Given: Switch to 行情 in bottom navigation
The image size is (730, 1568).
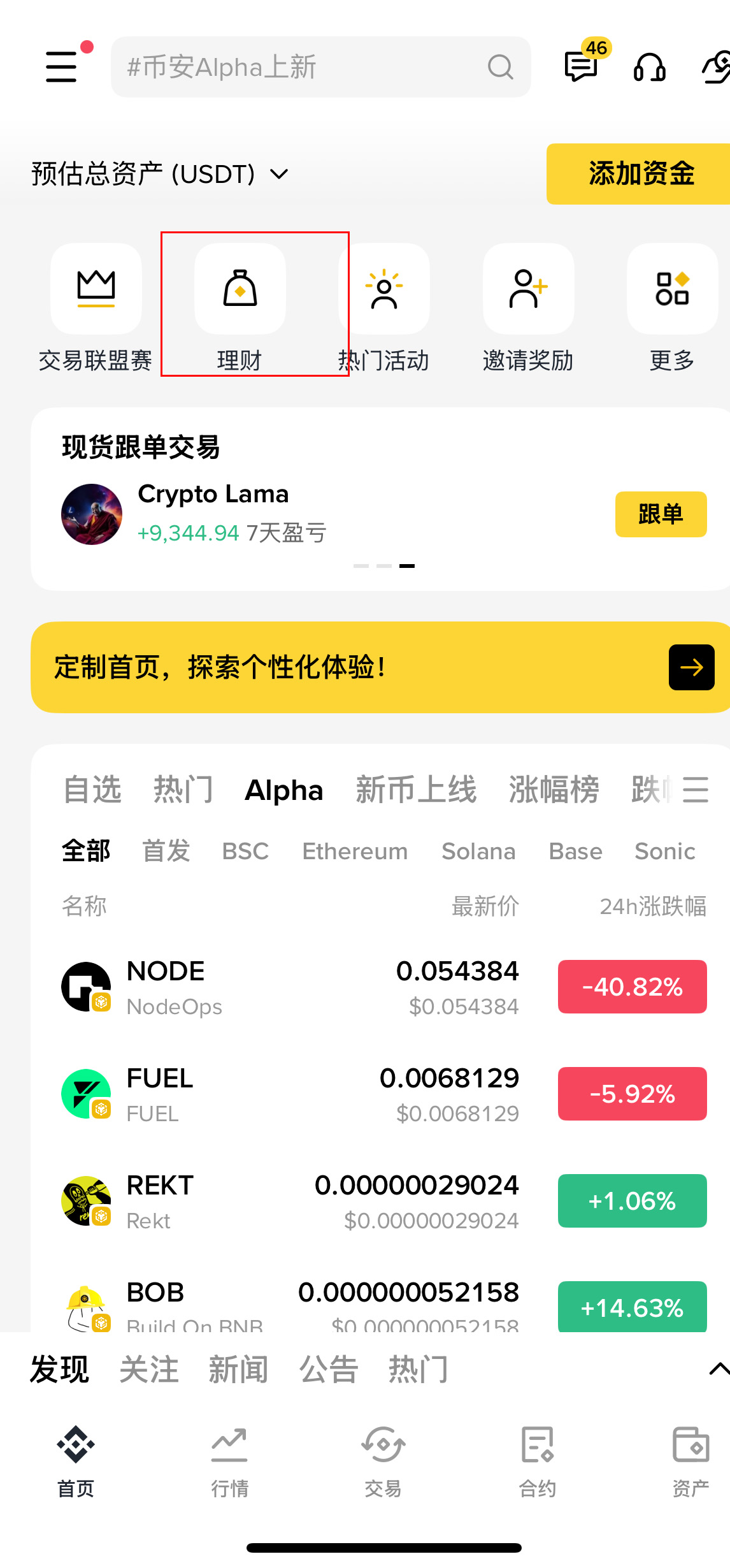Looking at the screenshot, I should point(229,1459).
